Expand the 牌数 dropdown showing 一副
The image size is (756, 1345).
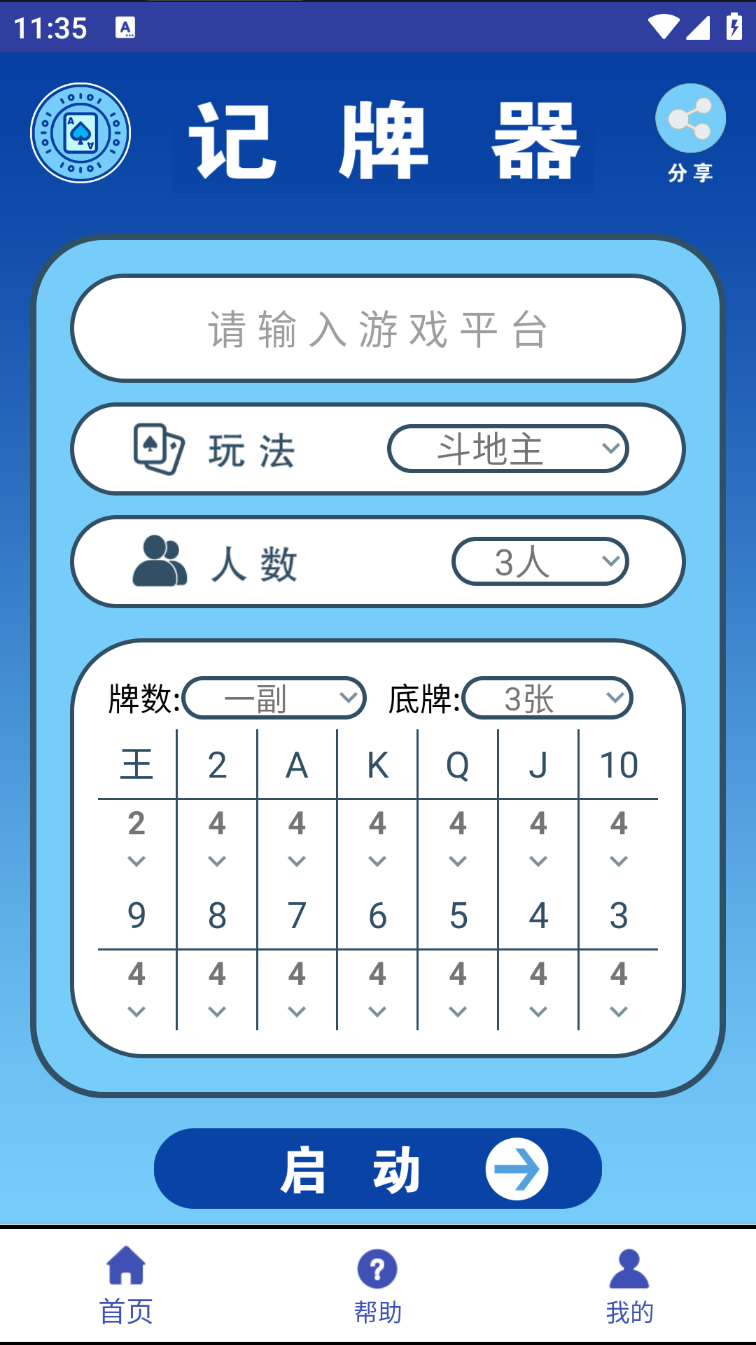(274, 698)
